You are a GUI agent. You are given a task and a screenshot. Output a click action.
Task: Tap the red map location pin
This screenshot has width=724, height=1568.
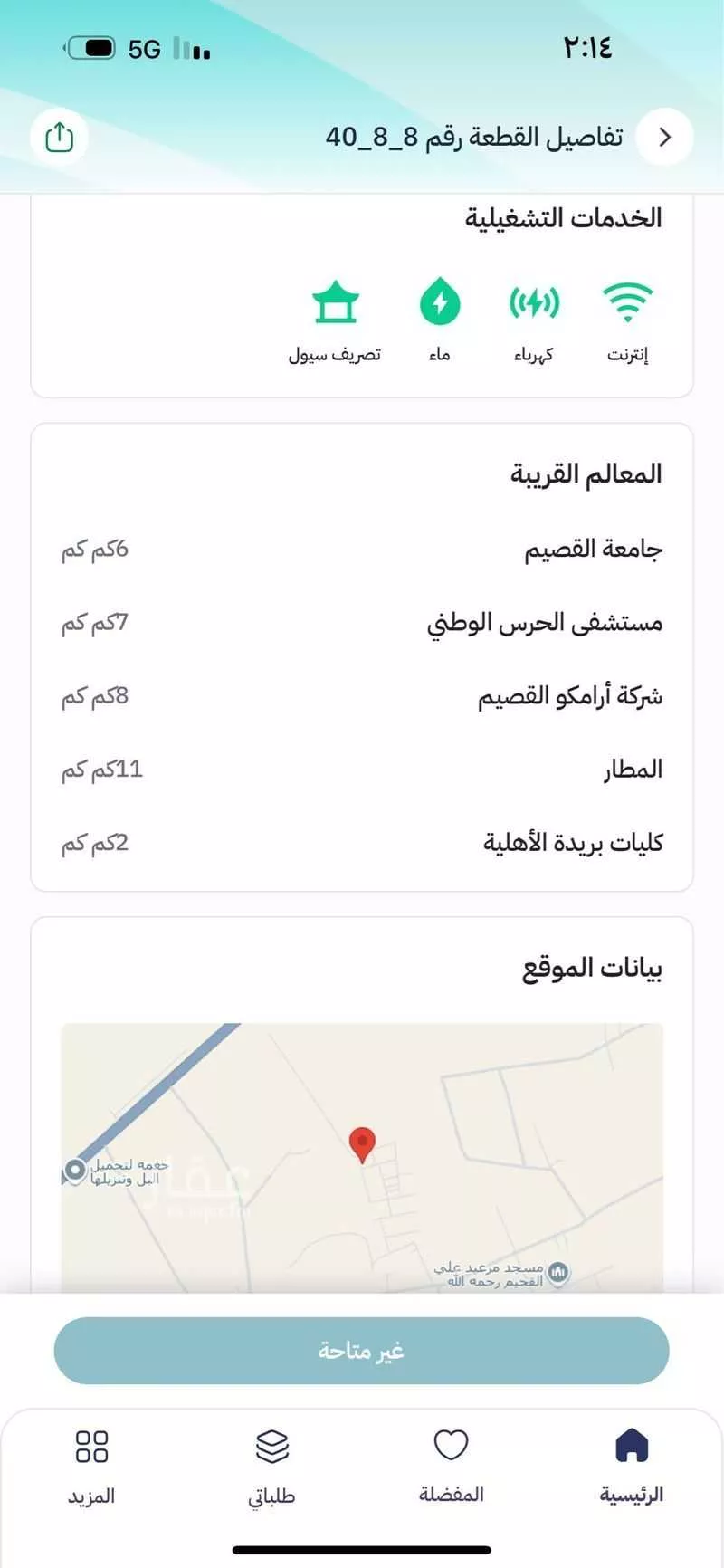(361, 1143)
